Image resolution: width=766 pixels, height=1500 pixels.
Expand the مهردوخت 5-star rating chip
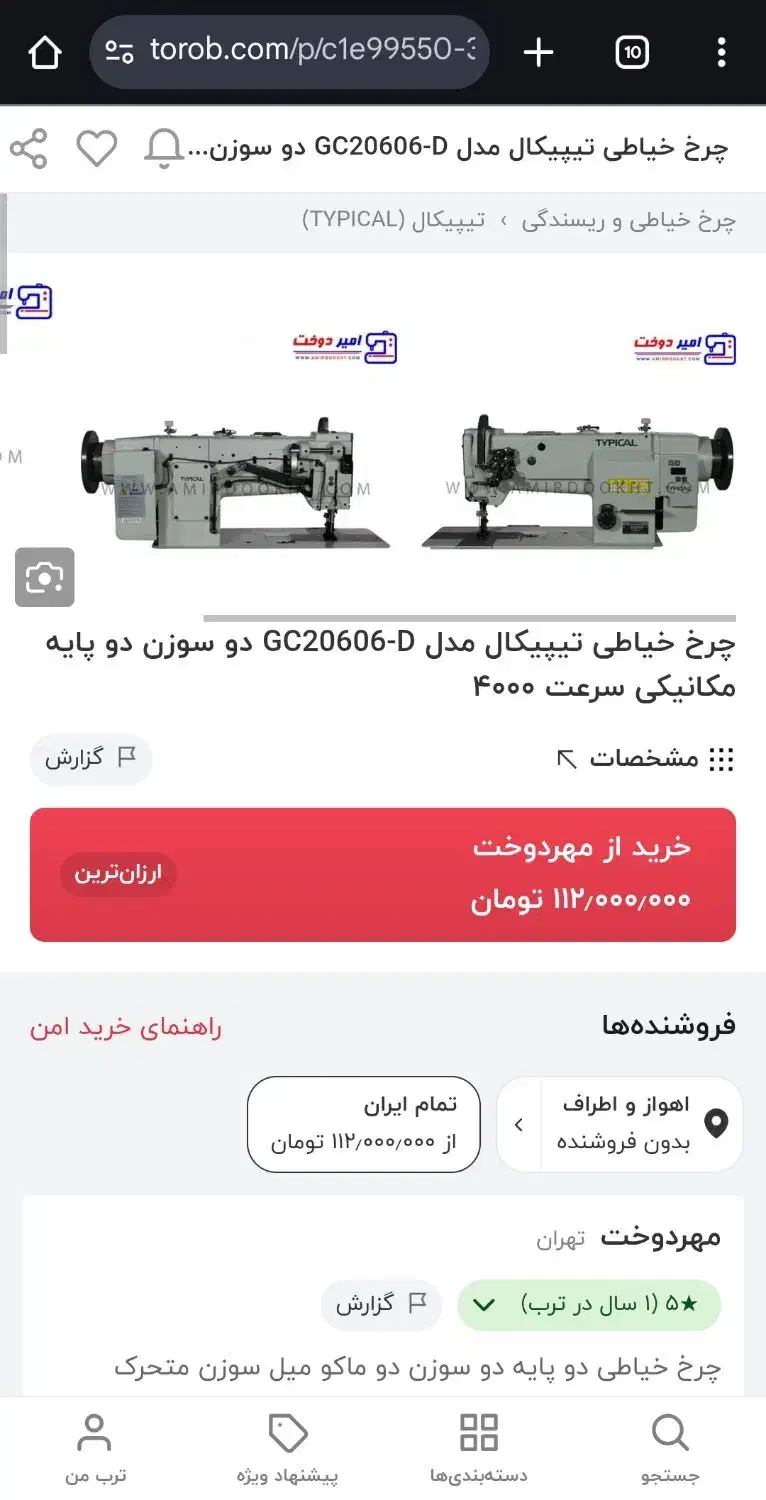[589, 1304]
